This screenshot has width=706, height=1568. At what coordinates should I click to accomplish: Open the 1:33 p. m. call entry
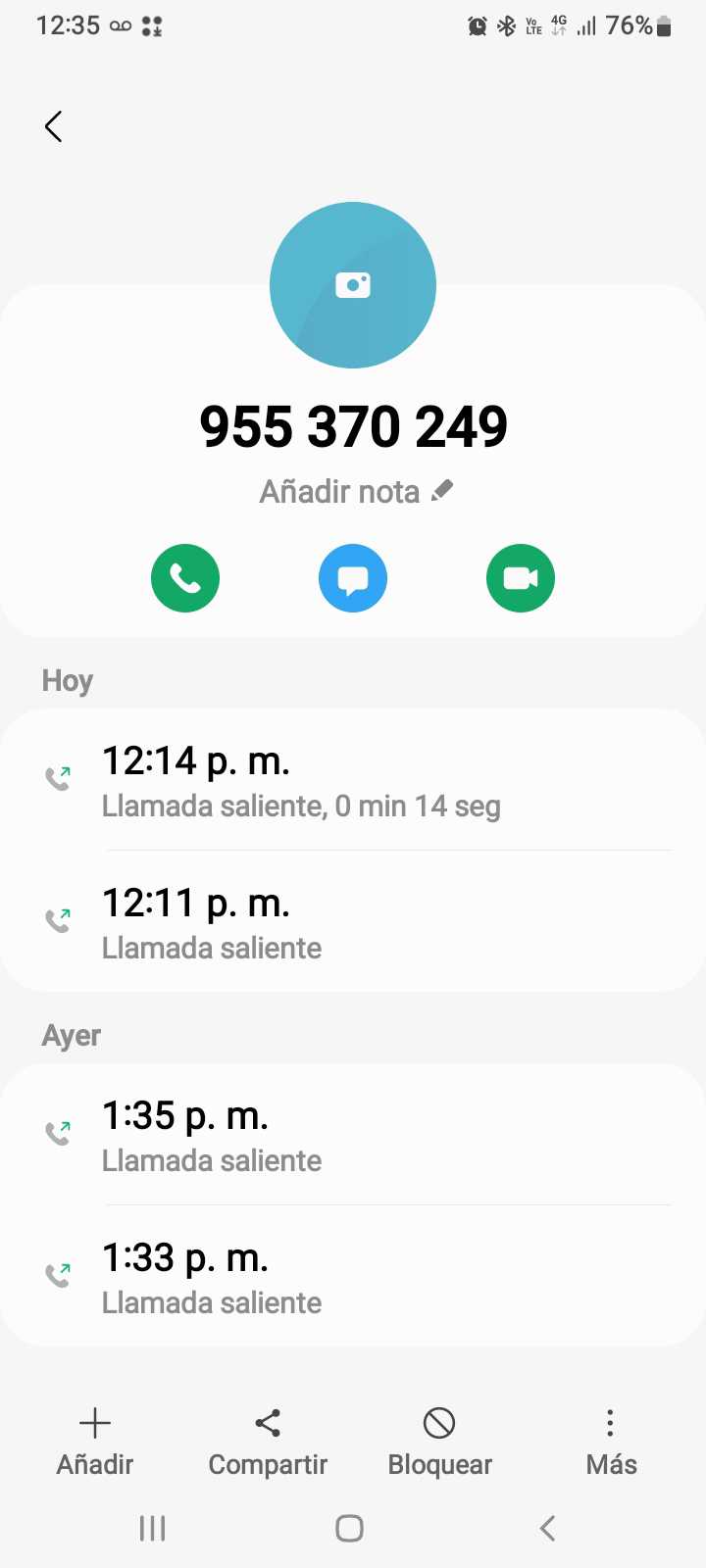tap(353, 1278)
